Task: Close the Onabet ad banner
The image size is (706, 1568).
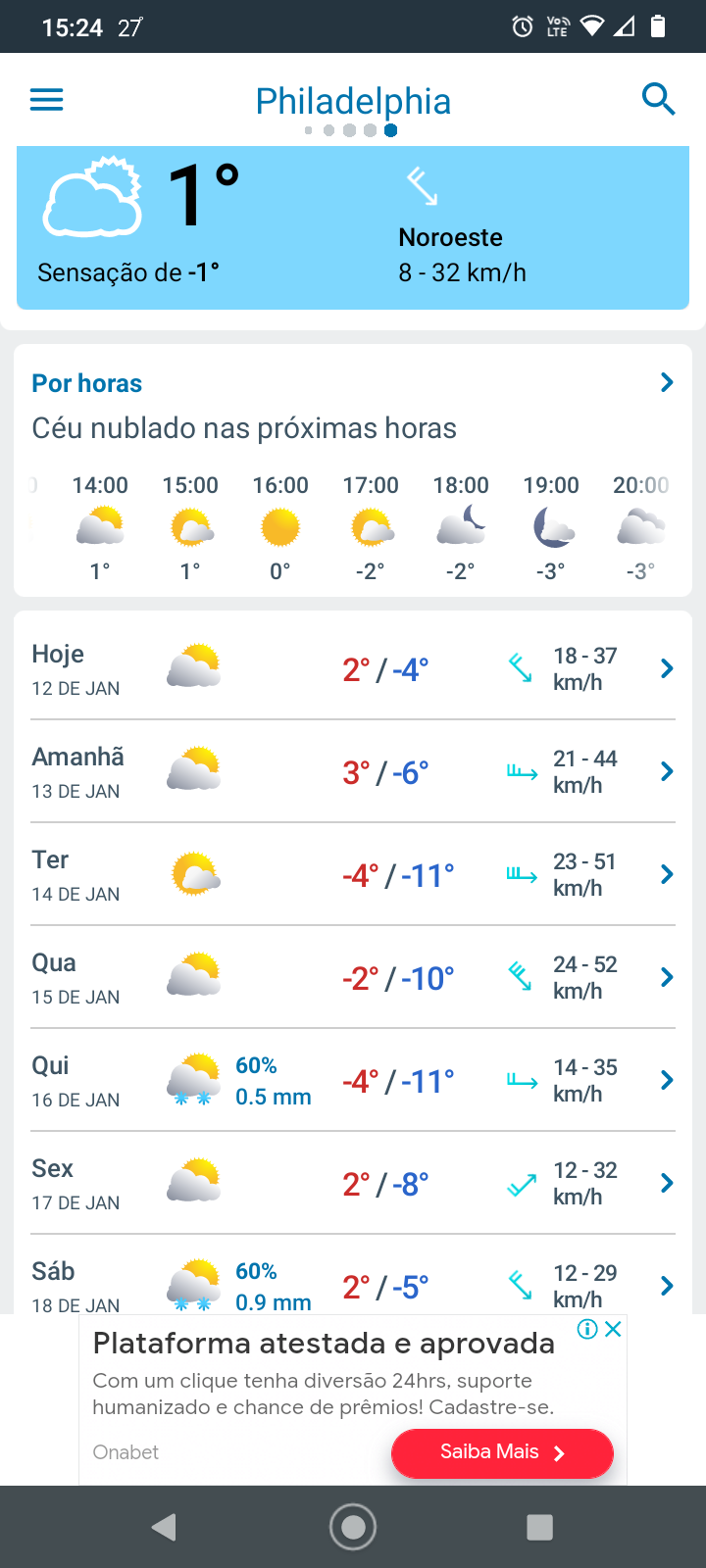Action: pyautogui.click(x=613, y=1329)
